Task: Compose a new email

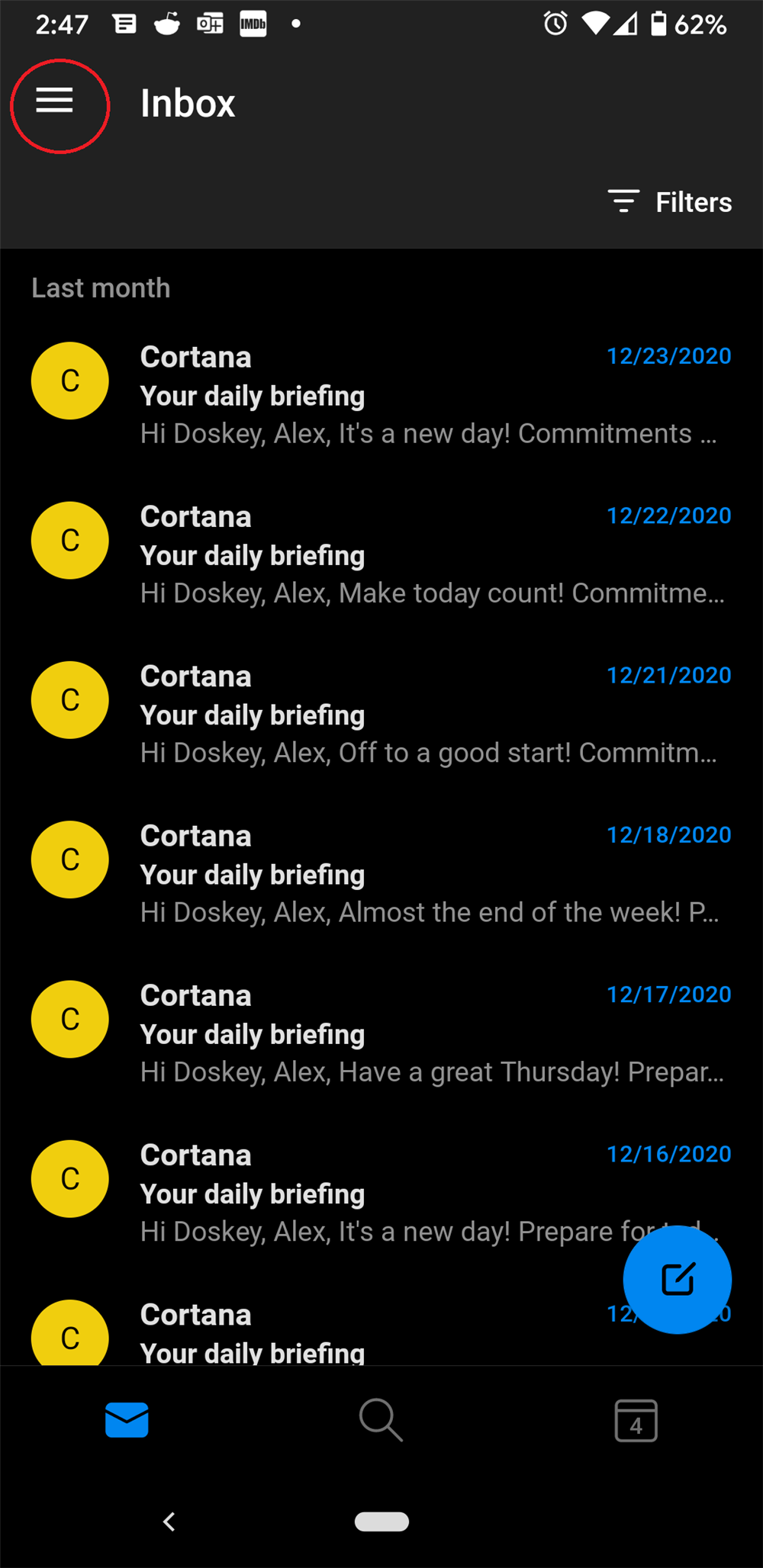Action: tap(677, 1279)
